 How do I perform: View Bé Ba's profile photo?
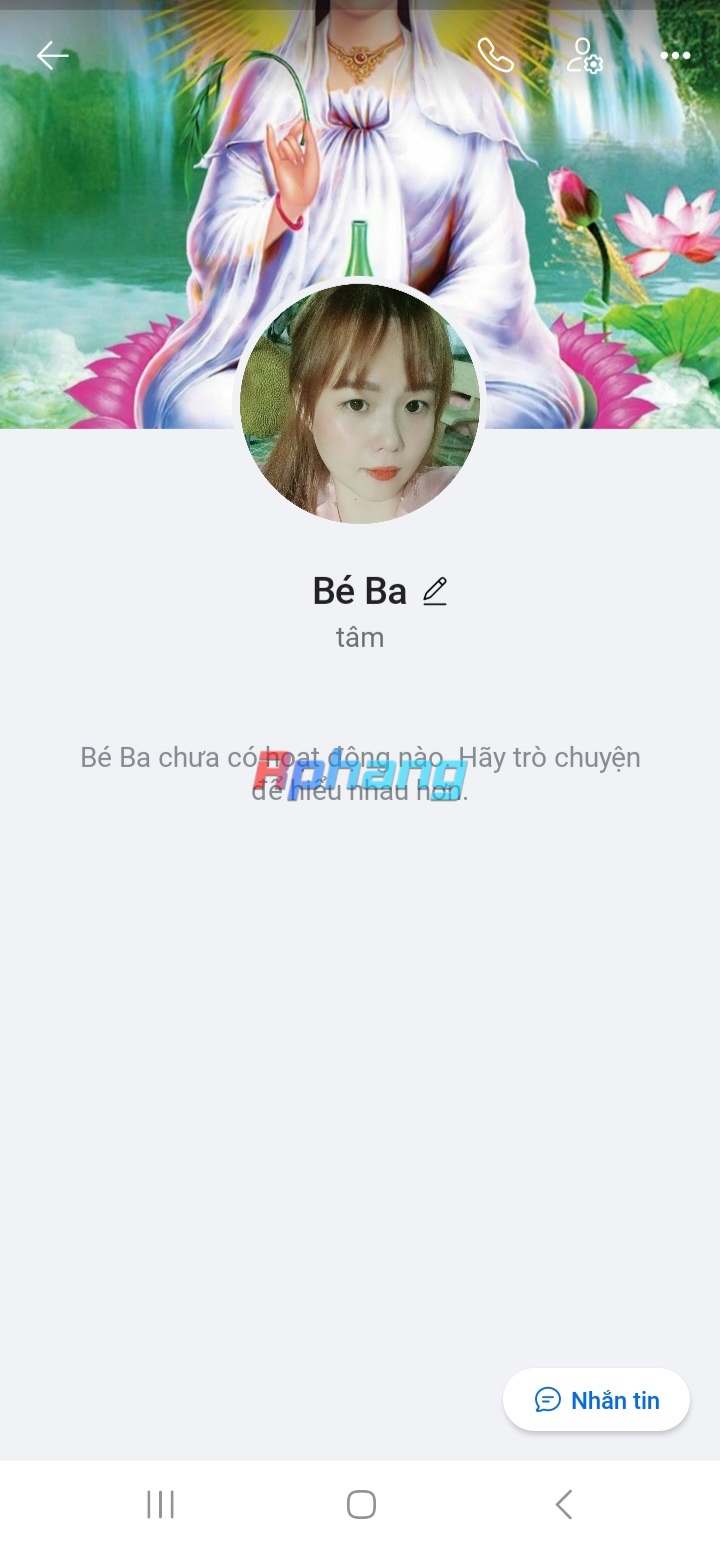point(360,403)
